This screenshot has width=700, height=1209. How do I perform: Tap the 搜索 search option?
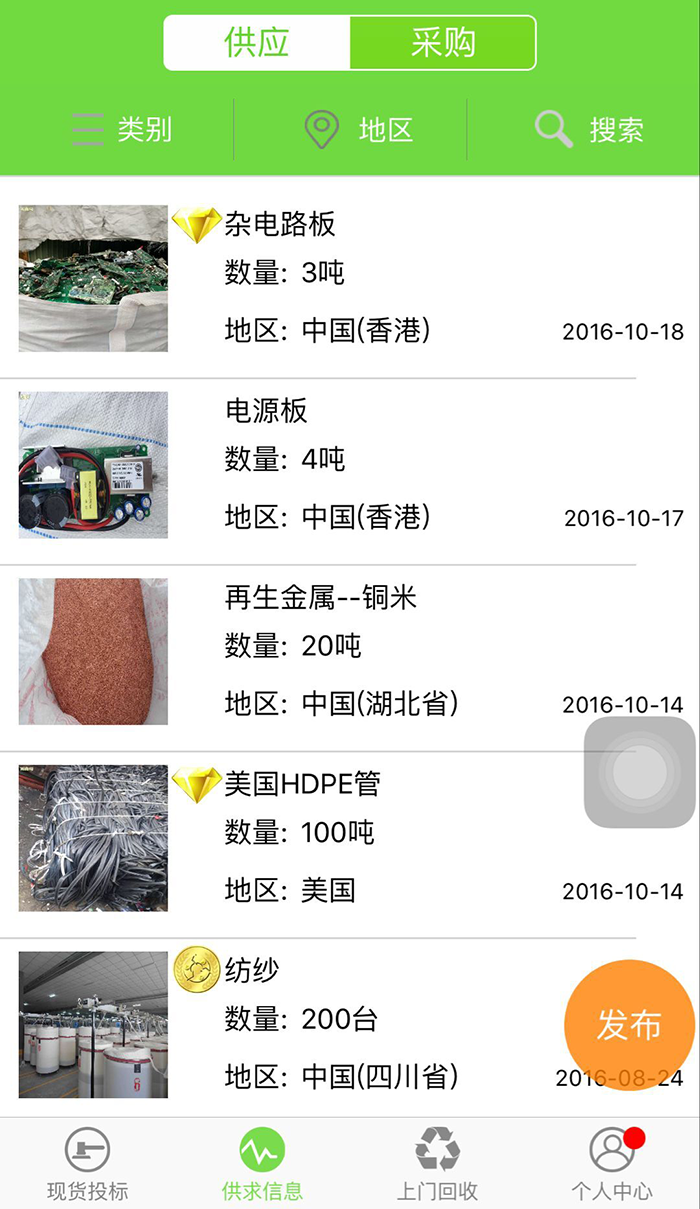coord(589,130)
